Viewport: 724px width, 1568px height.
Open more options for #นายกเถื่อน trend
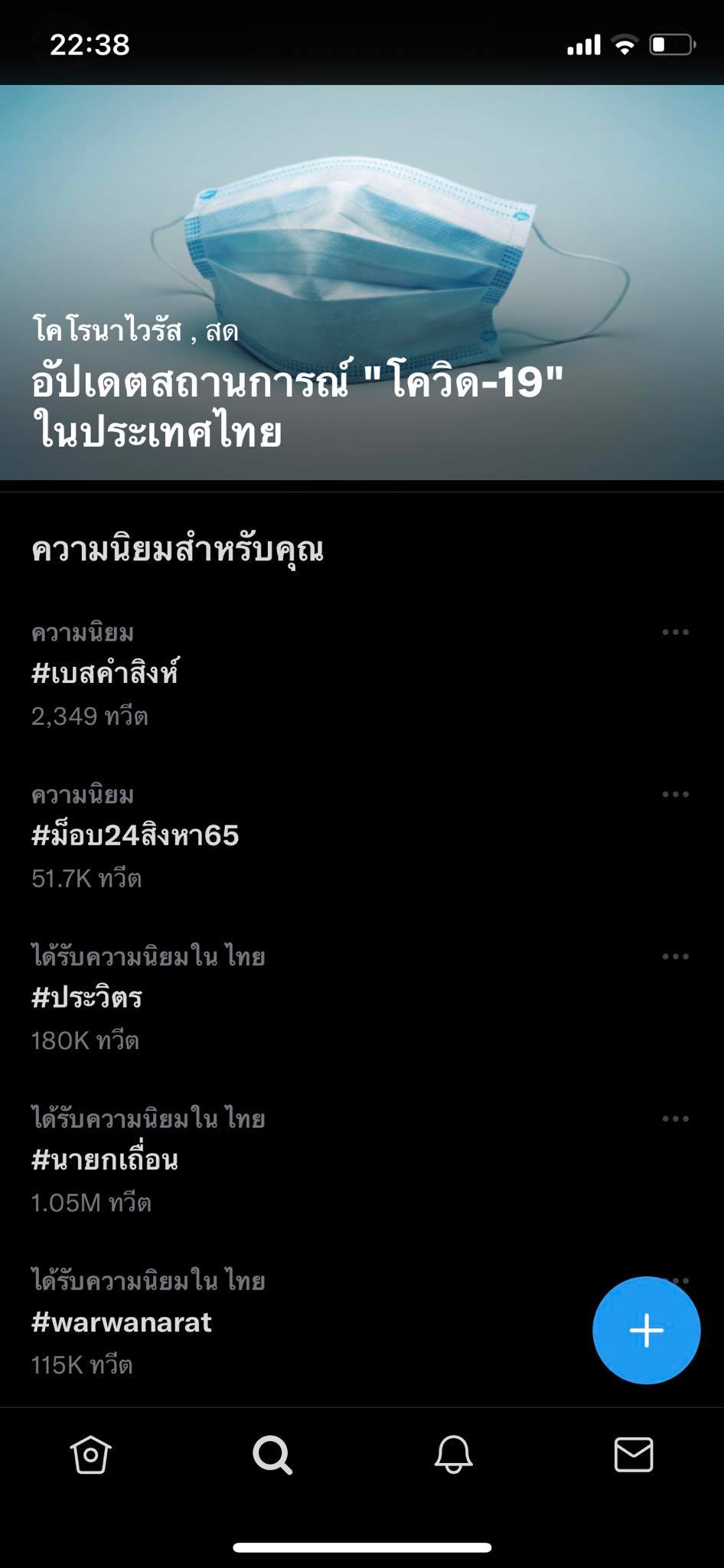coord(675,1119)
